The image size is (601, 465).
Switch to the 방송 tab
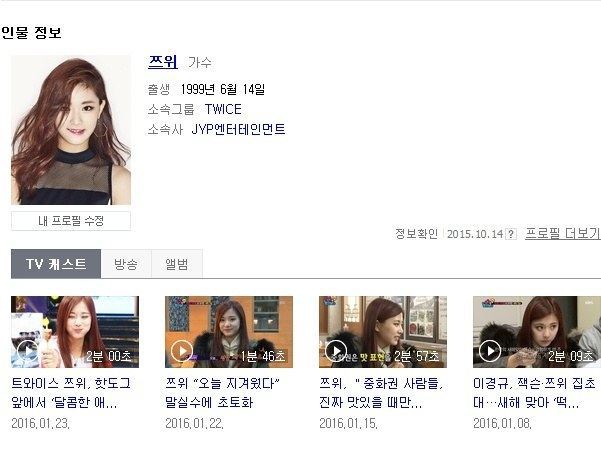tap(126, 264)
